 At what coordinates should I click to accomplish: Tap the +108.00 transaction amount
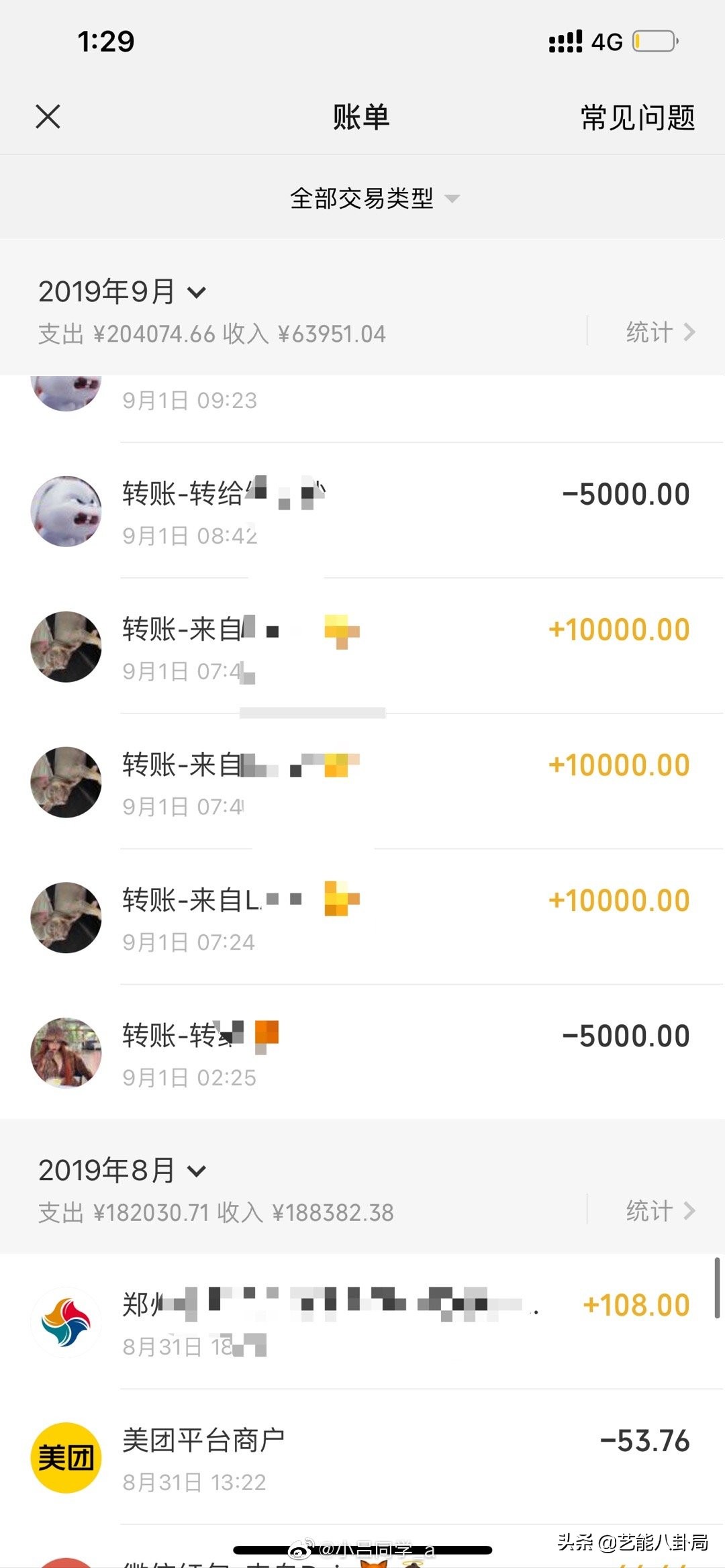tap(636, 1303)
